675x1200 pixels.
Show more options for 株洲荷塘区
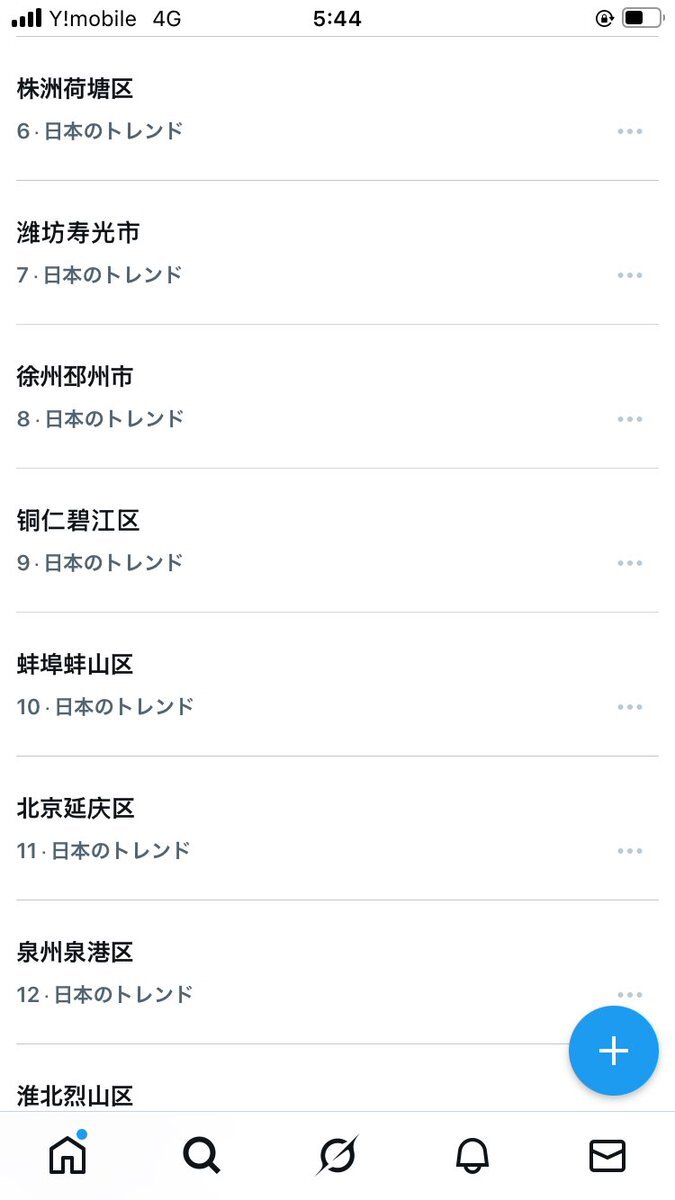pos(629,131)
